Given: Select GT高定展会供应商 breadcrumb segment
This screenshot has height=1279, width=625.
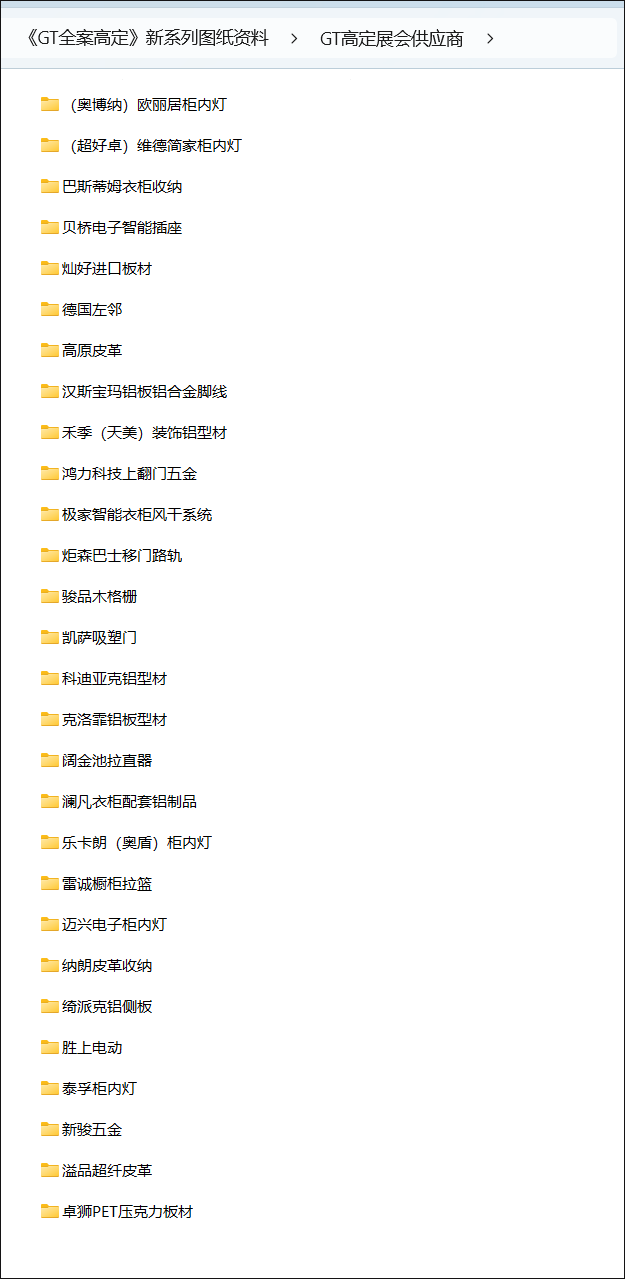Looking at the screenshot, I should point(391,39).
